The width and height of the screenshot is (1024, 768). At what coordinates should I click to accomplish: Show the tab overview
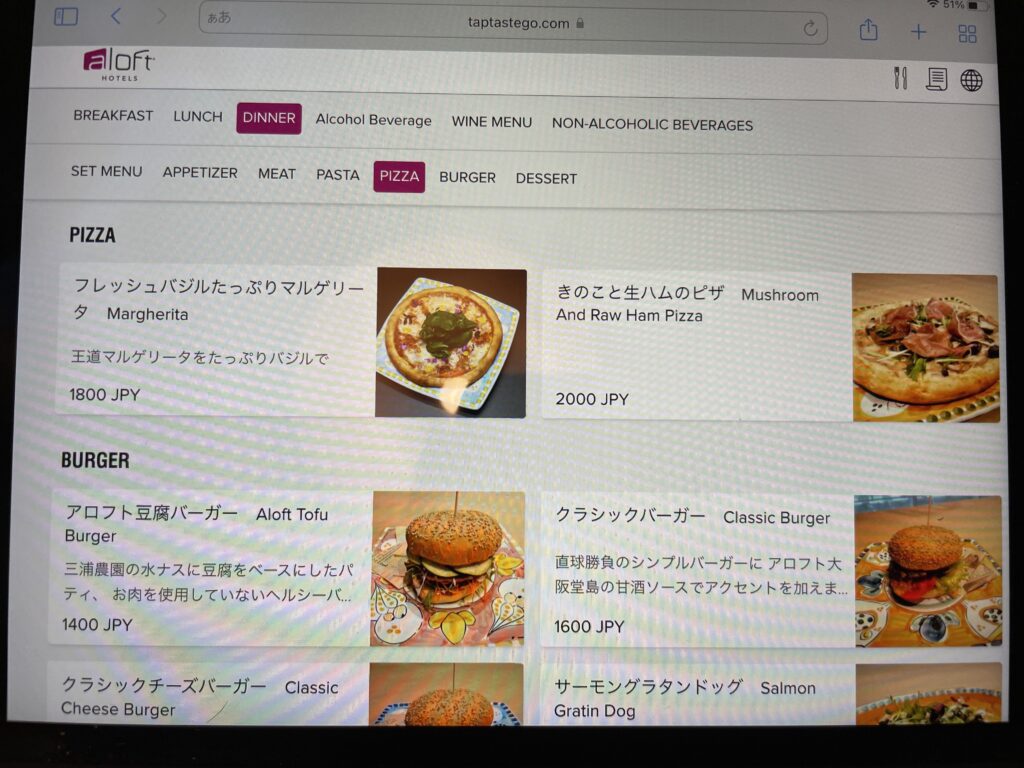(x=967, y=34)
